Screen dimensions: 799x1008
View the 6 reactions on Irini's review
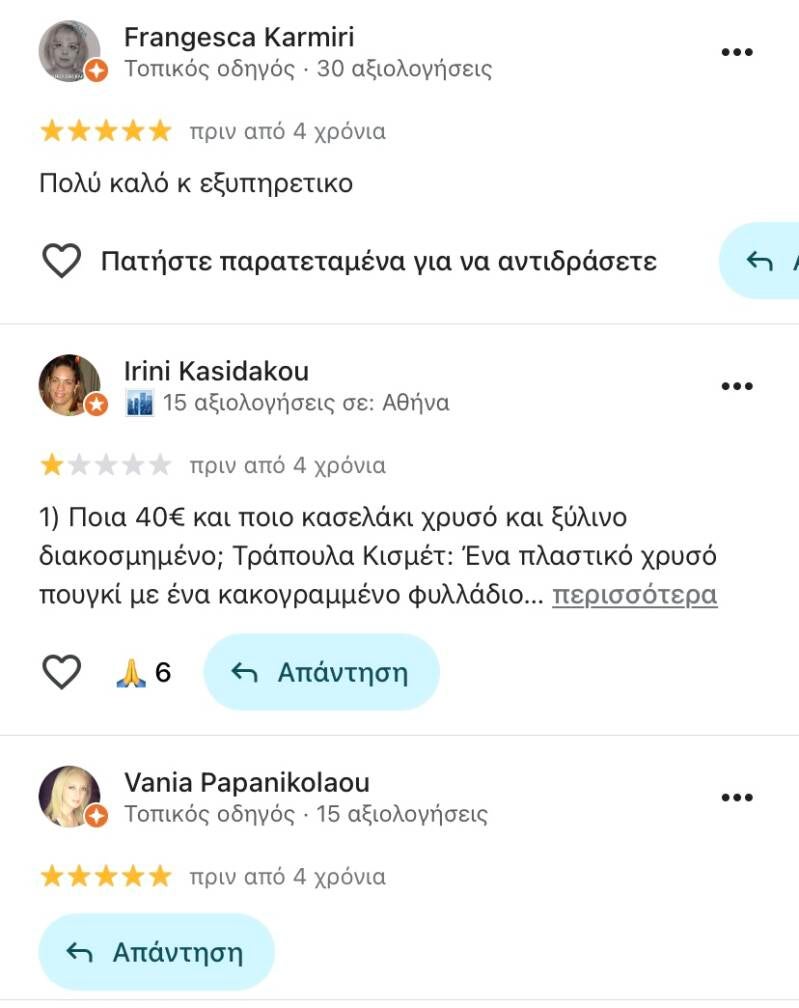click(144, 673)
